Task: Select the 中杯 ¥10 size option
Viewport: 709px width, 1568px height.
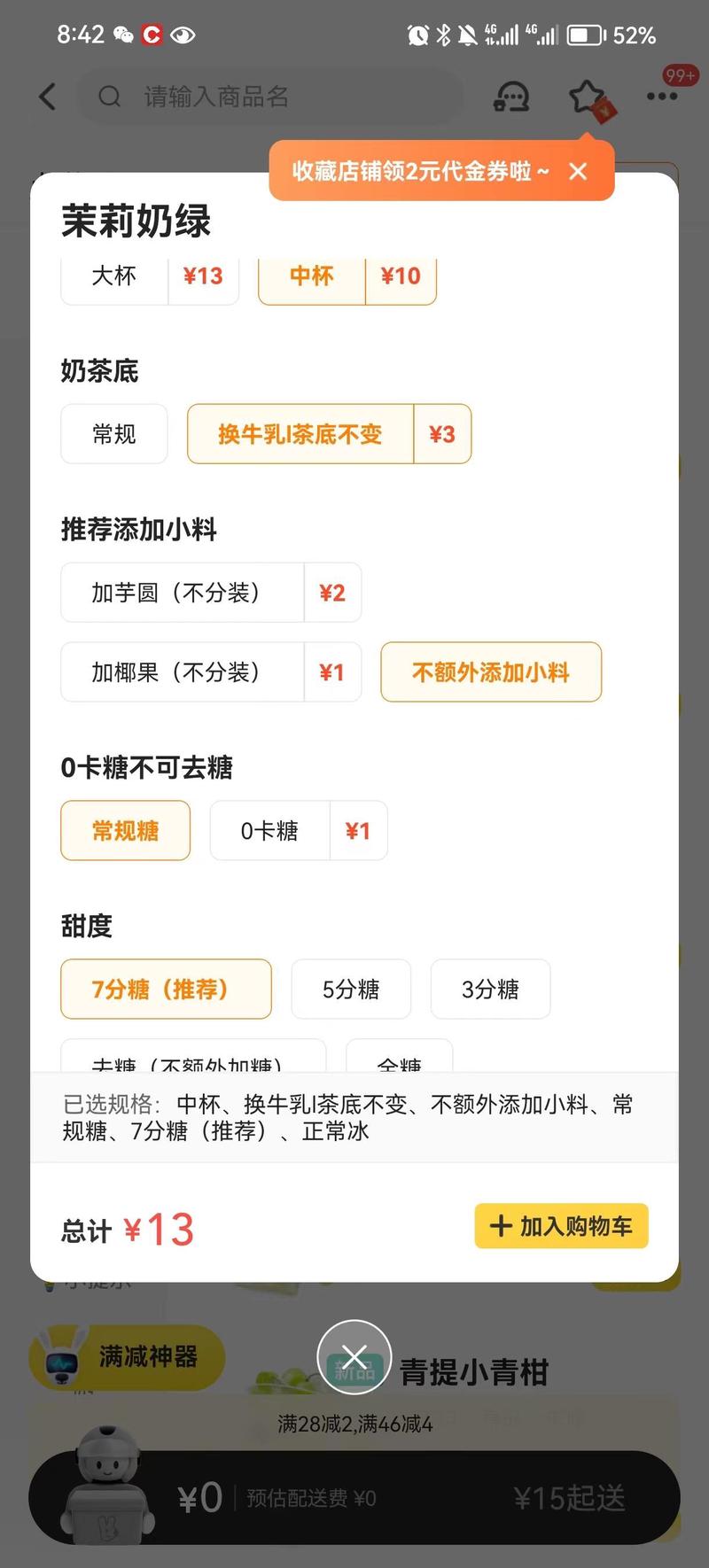Action: (x=347, y=278)
